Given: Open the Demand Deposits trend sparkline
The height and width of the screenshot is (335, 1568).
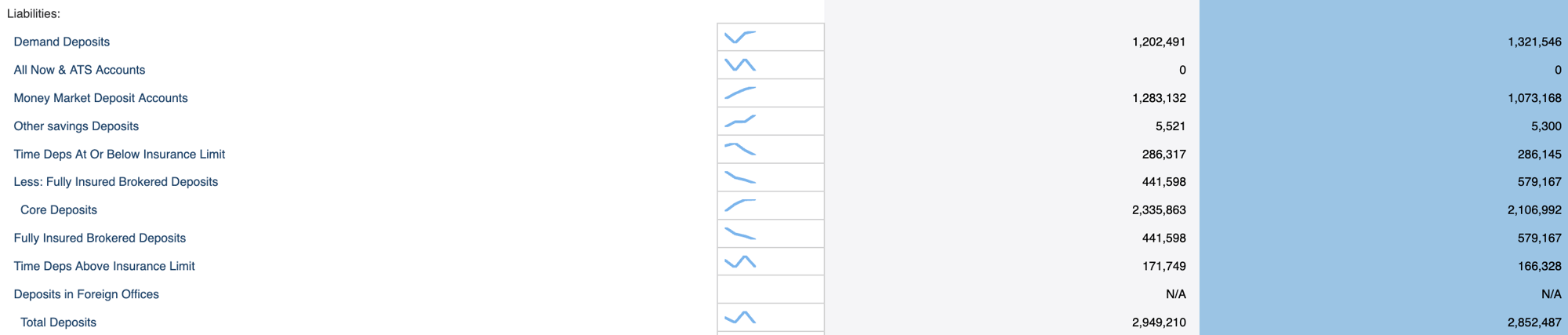Looking at the screenshot, I should coord(740,37).
